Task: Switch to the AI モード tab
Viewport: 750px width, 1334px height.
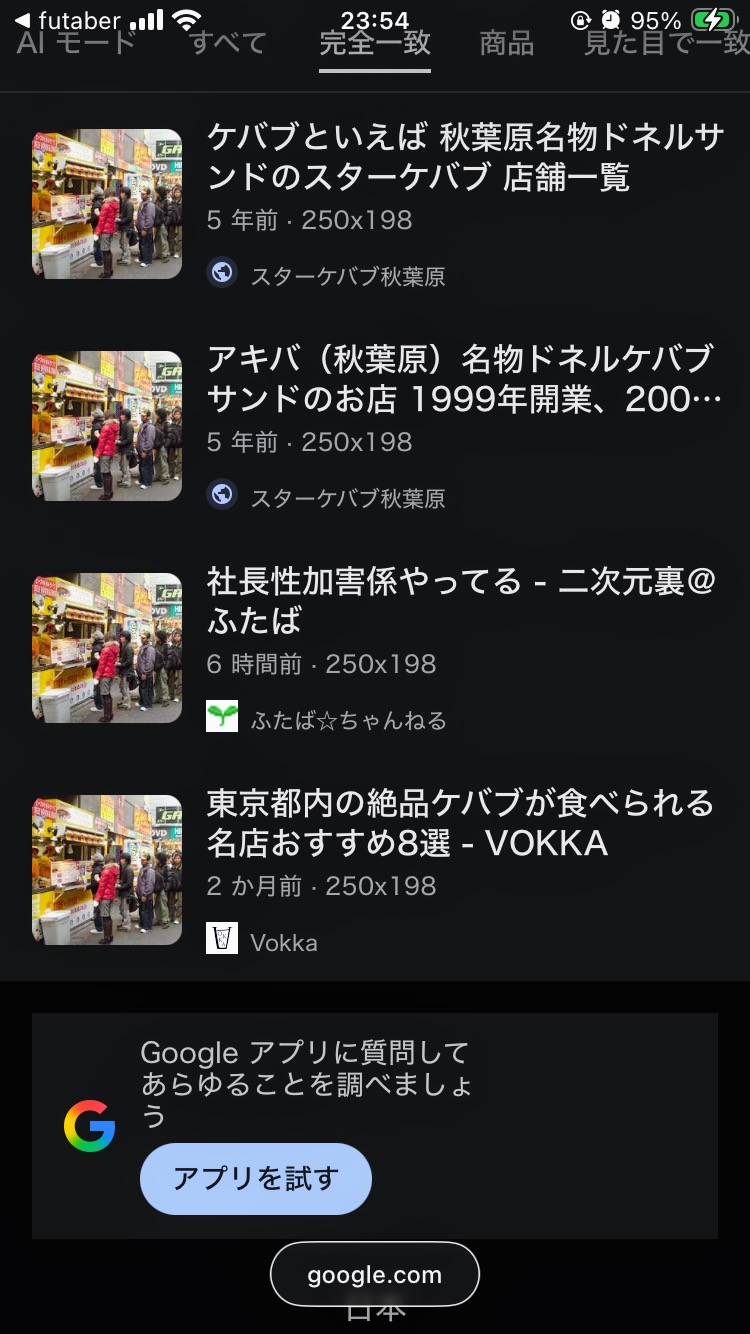Action: pos(76,43)
